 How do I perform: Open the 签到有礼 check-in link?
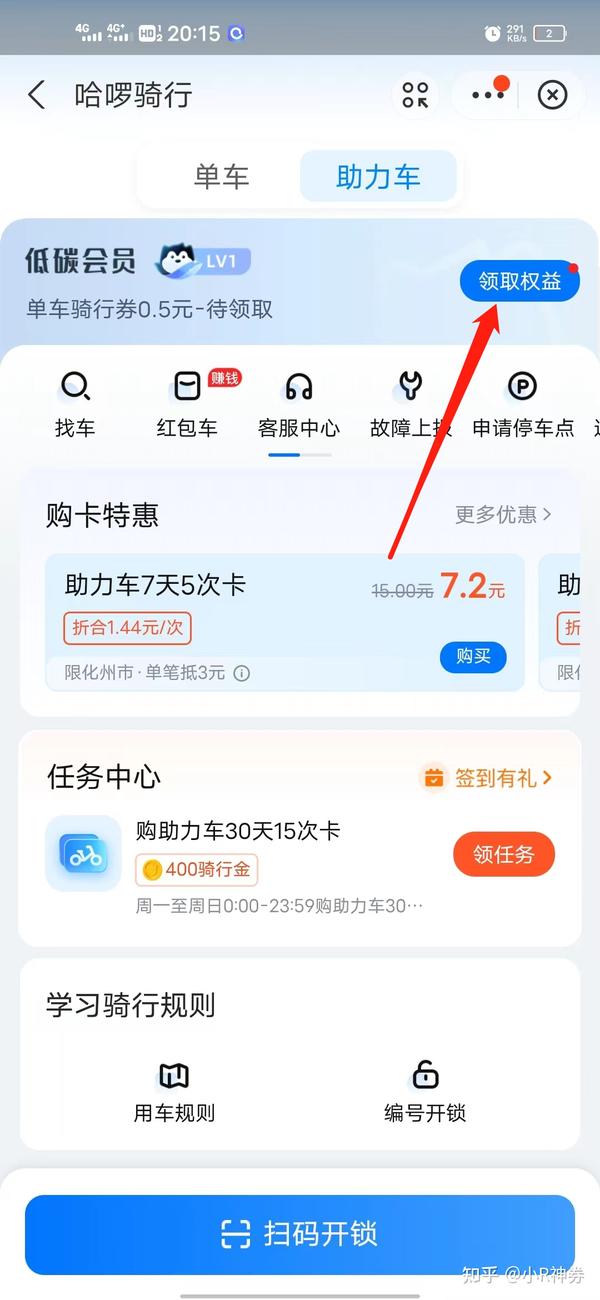487,778
